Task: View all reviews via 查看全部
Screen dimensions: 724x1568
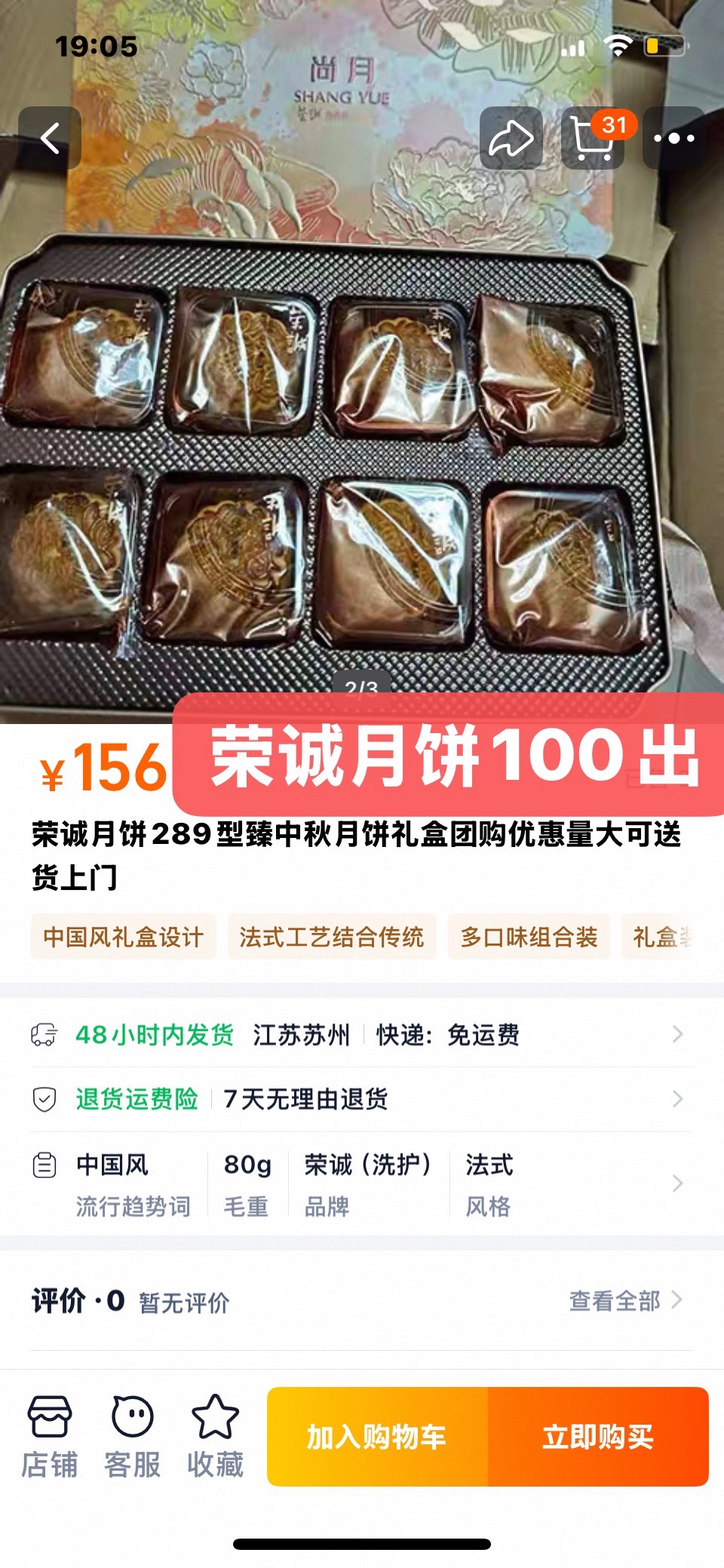Action: (x=624, y=1301)
